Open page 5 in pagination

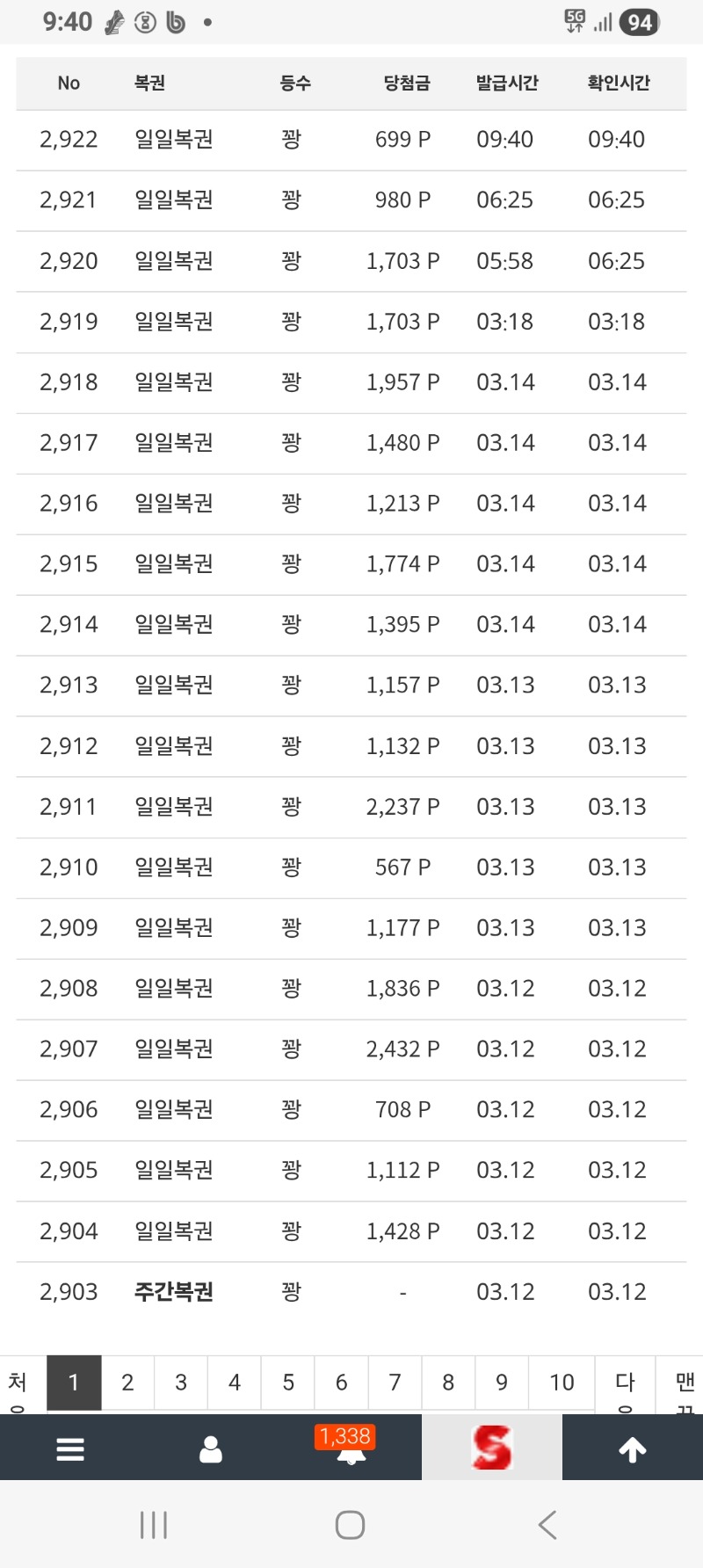pyautogui.click(x=288, y=1383)
